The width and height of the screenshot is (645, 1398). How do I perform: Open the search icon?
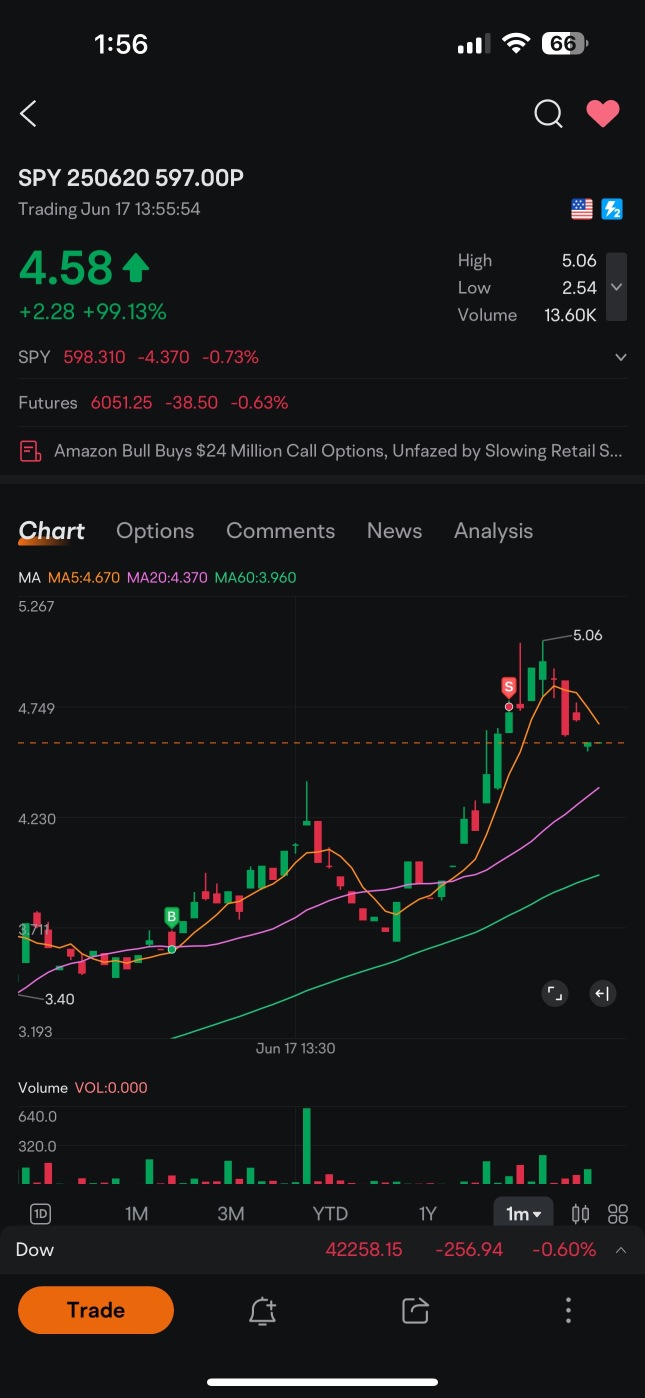pyautogui.click(x=548, y=114)
